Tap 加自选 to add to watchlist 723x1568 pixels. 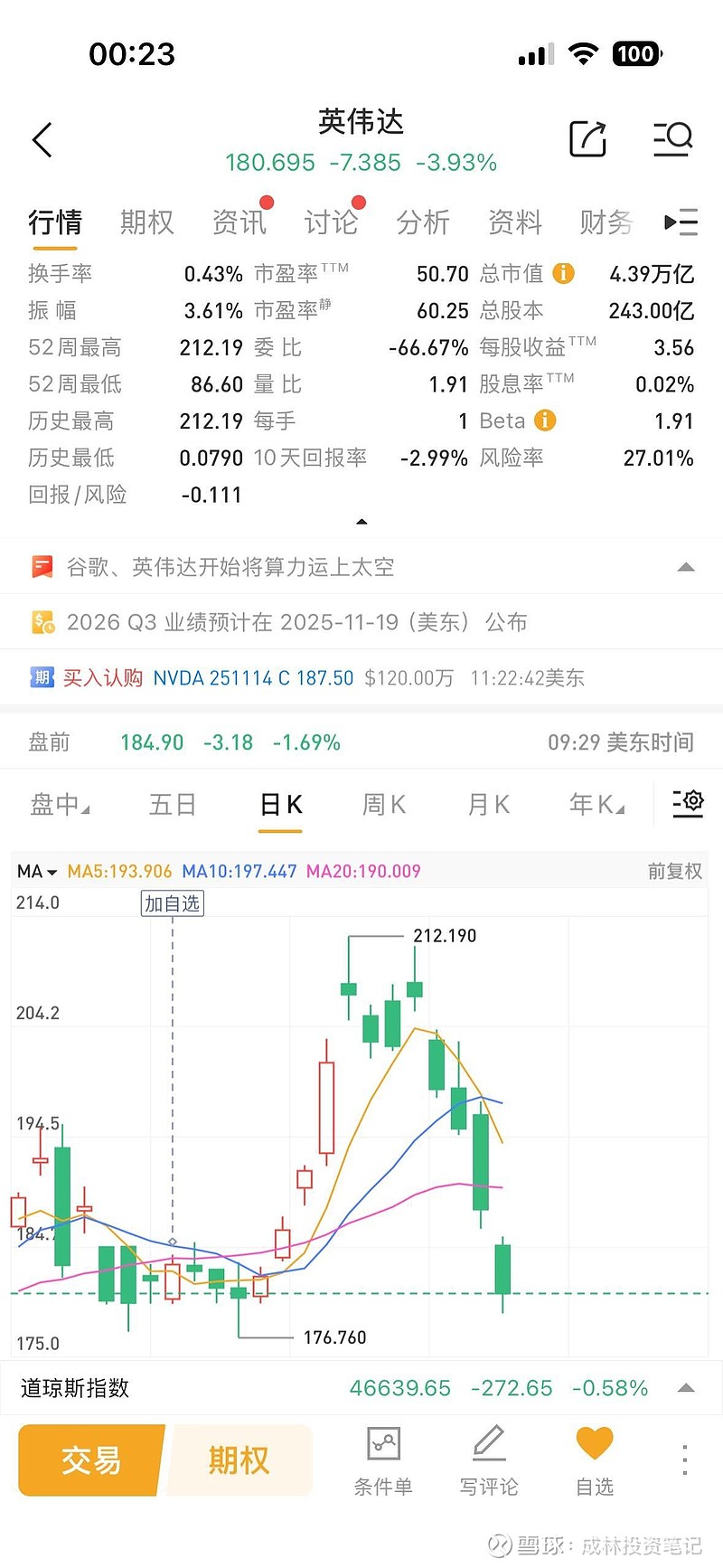[x=172, y=902]
